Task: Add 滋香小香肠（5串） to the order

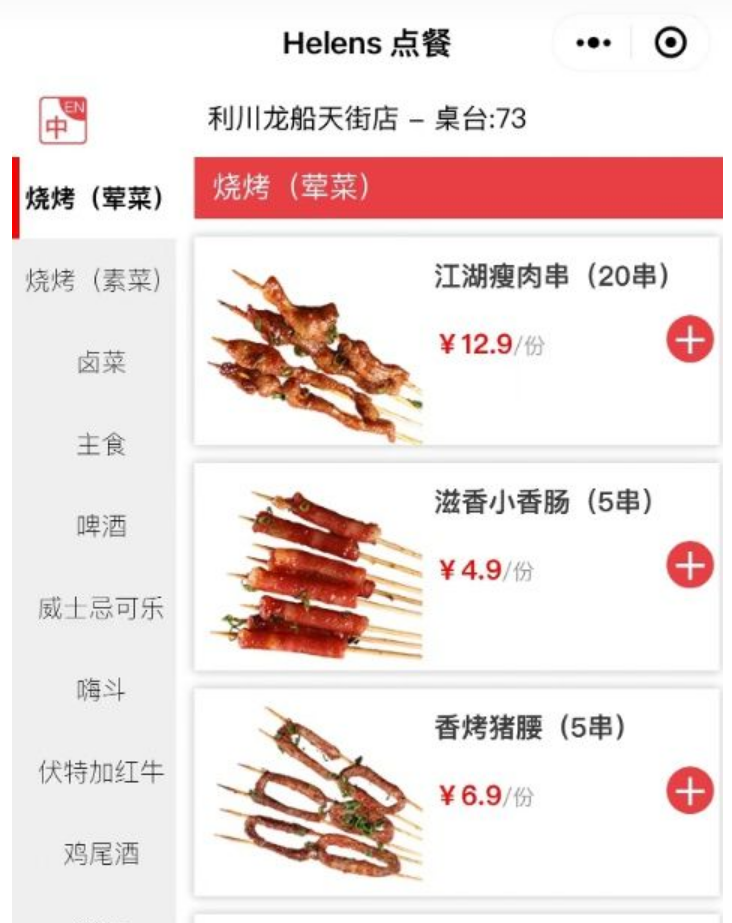Action: pyautogui.click(x=690, y=565)
